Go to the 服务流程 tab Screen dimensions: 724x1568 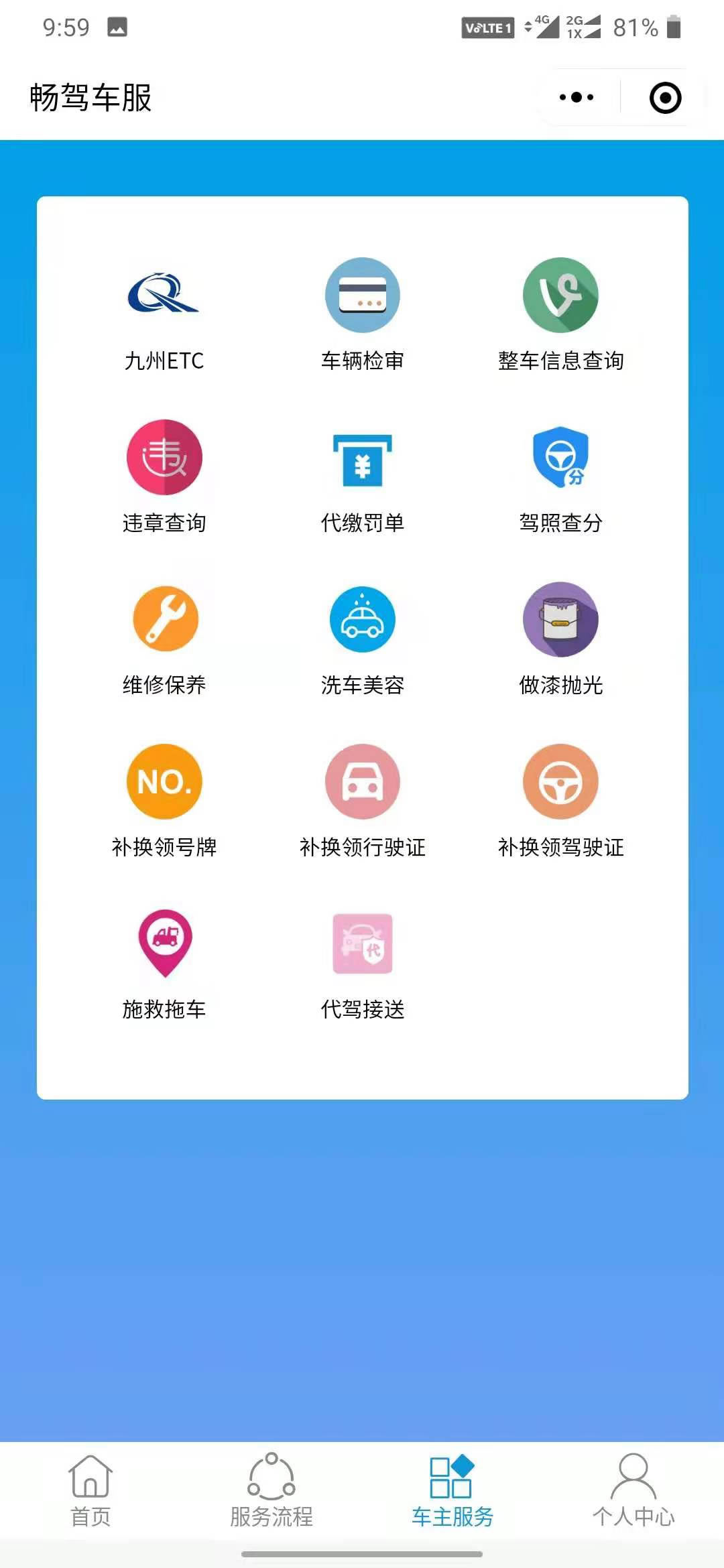point(271,1491)
